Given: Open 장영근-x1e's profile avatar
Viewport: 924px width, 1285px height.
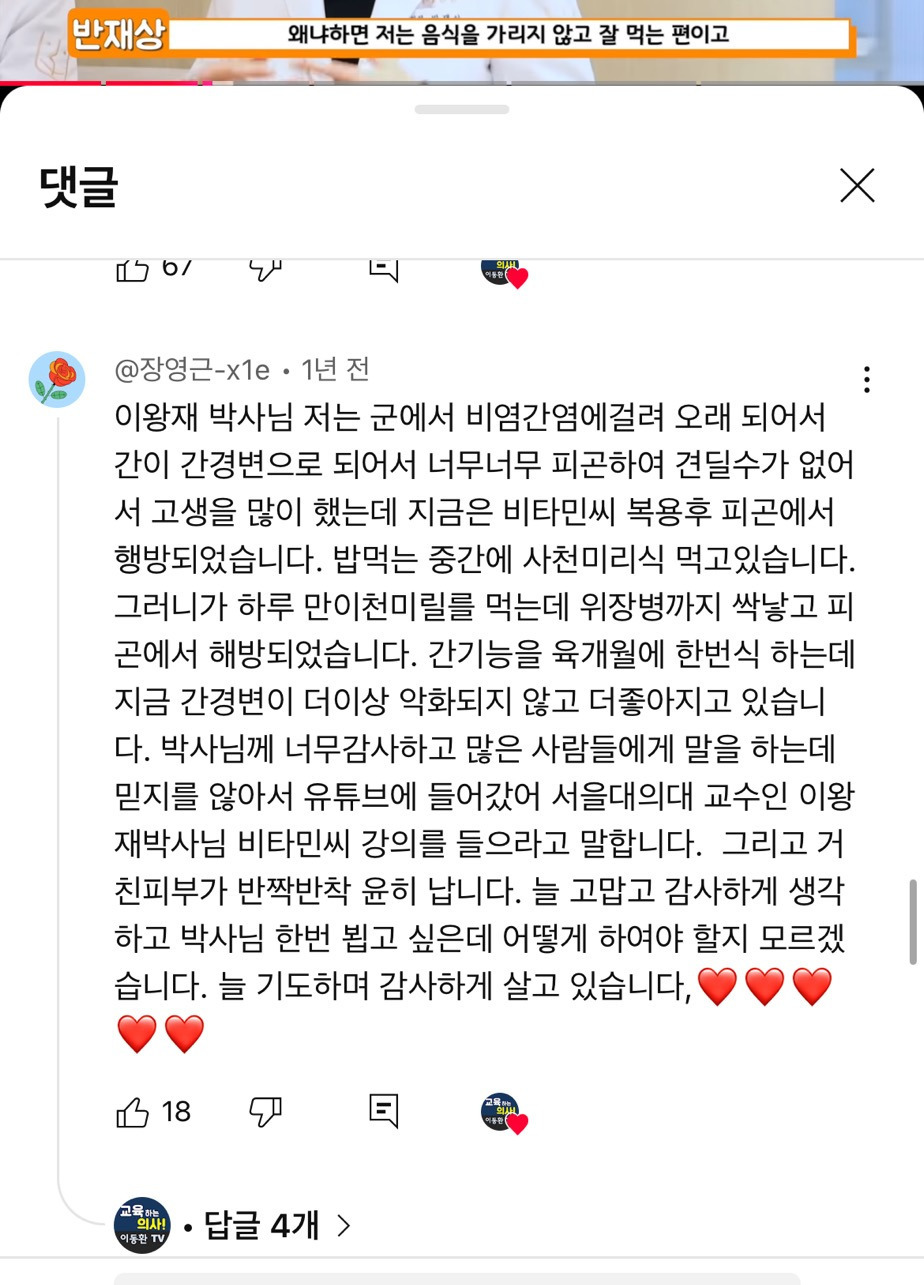Looking at the screenshot, I should [x=57, y=380].
